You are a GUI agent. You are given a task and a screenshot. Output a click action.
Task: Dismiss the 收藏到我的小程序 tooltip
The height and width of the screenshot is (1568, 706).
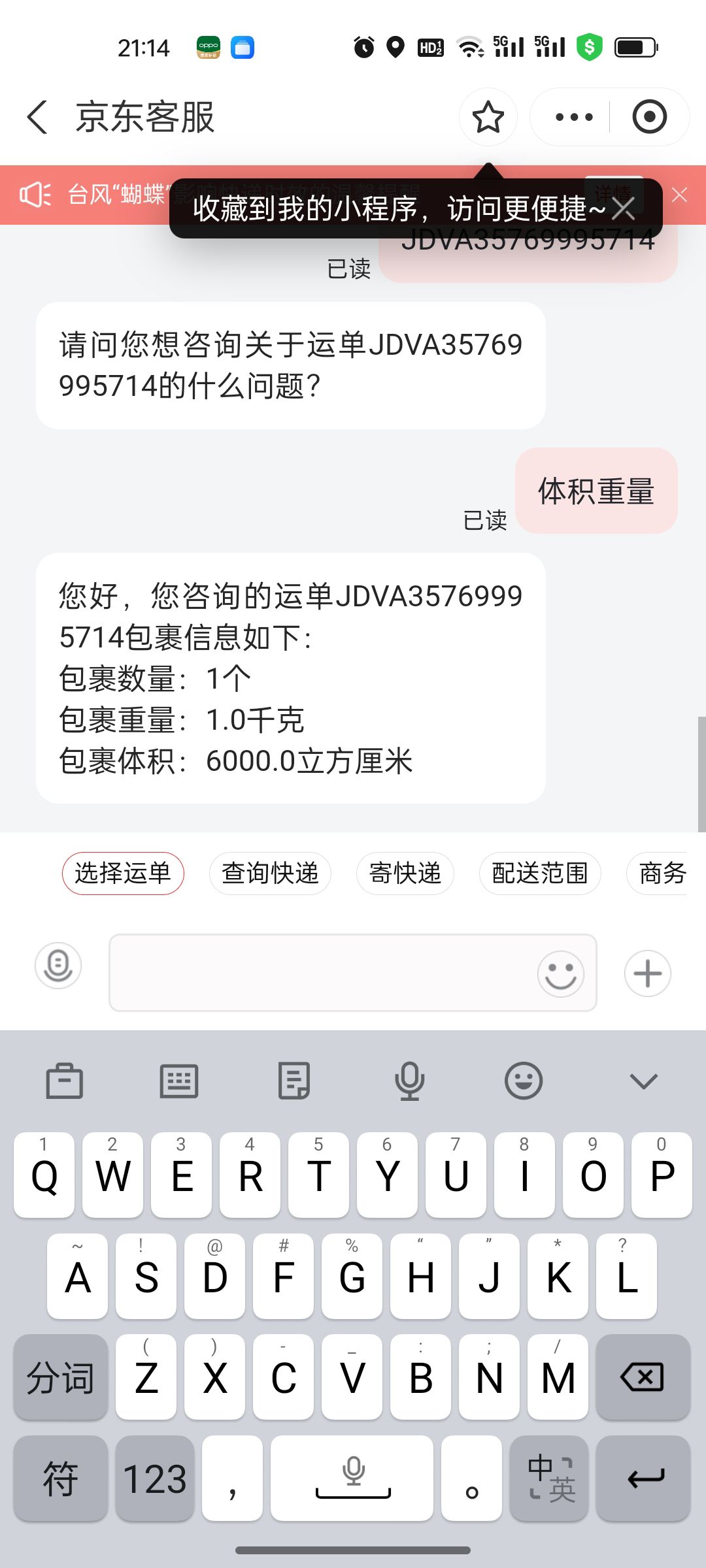tap(624, 208)
